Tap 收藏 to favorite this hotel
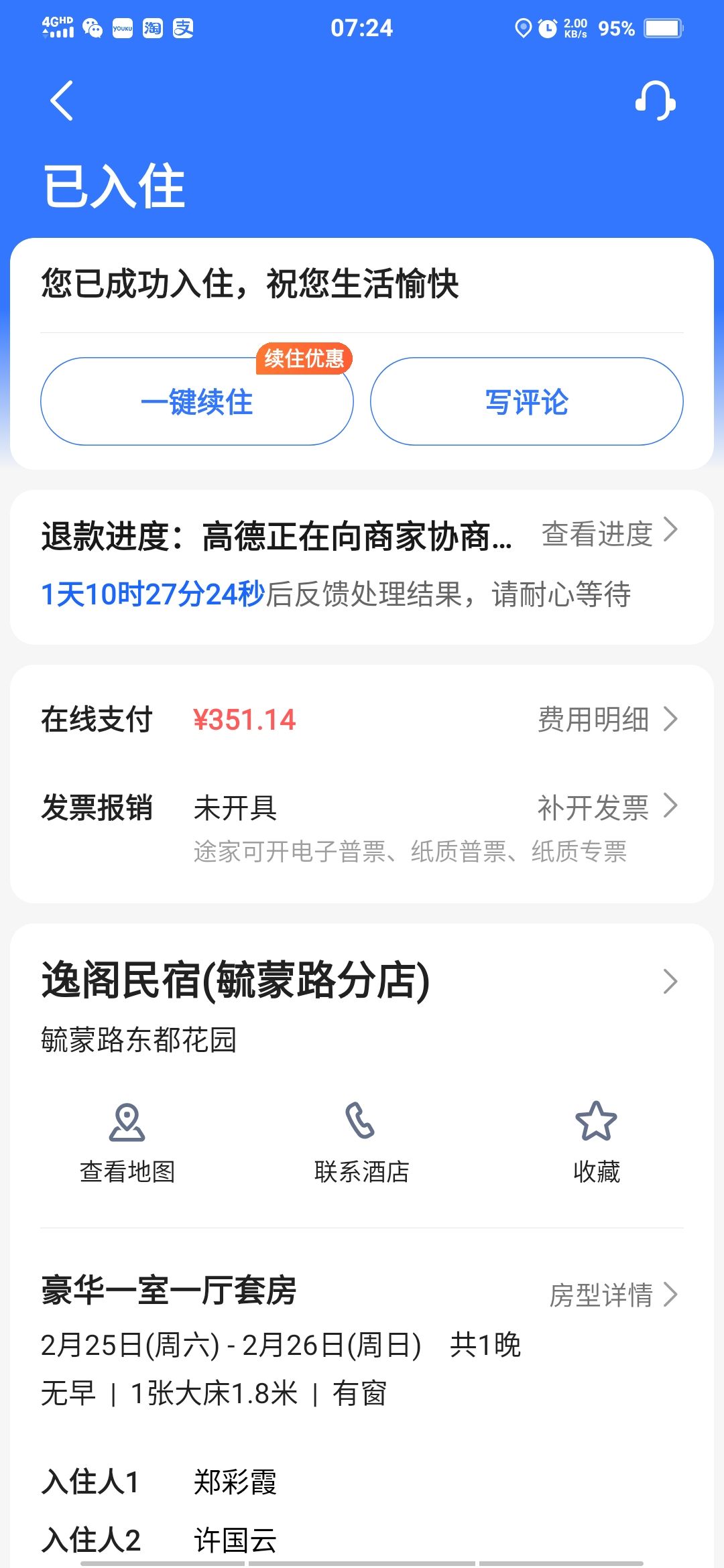724x1568 pixels. [596, 1142]
